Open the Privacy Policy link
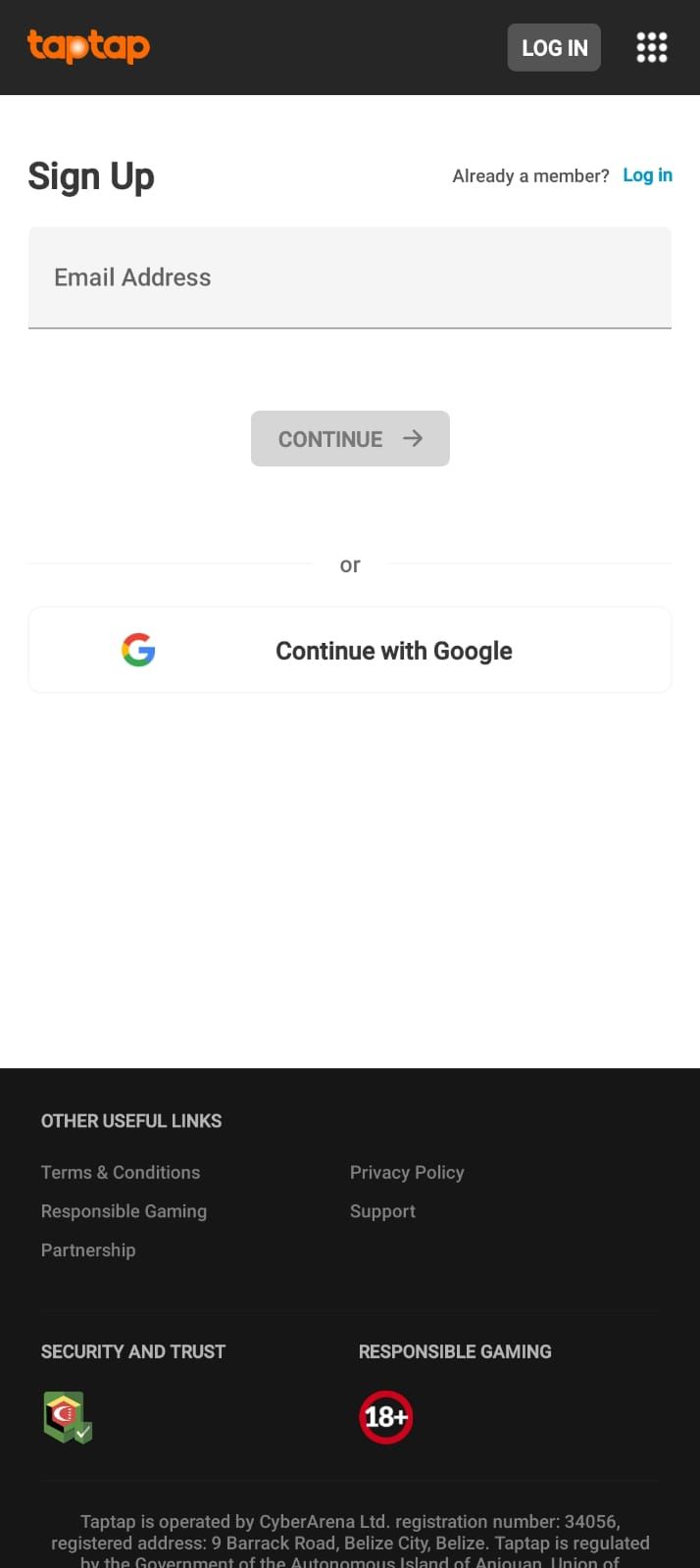Viewport: 700px width, 1568px height. tap(407, 1172)
